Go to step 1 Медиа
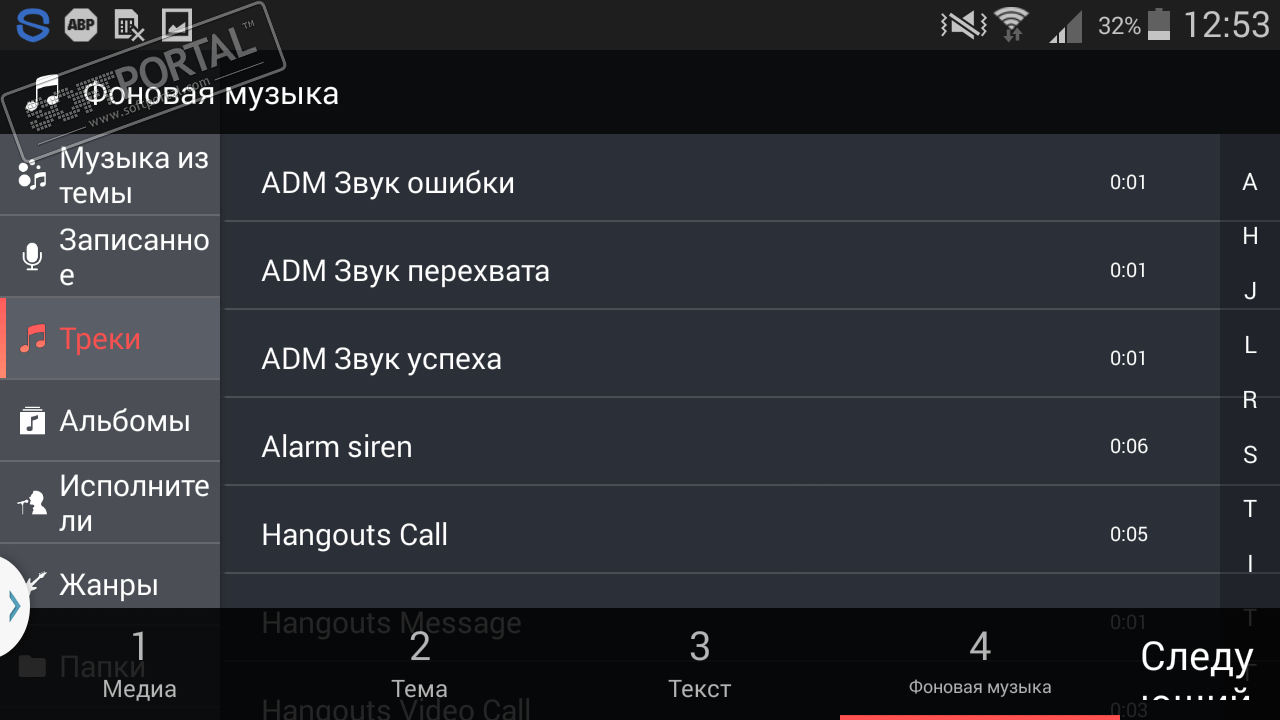The height and width of the screenshot is (720, 1280). click(x=139, y=665)
